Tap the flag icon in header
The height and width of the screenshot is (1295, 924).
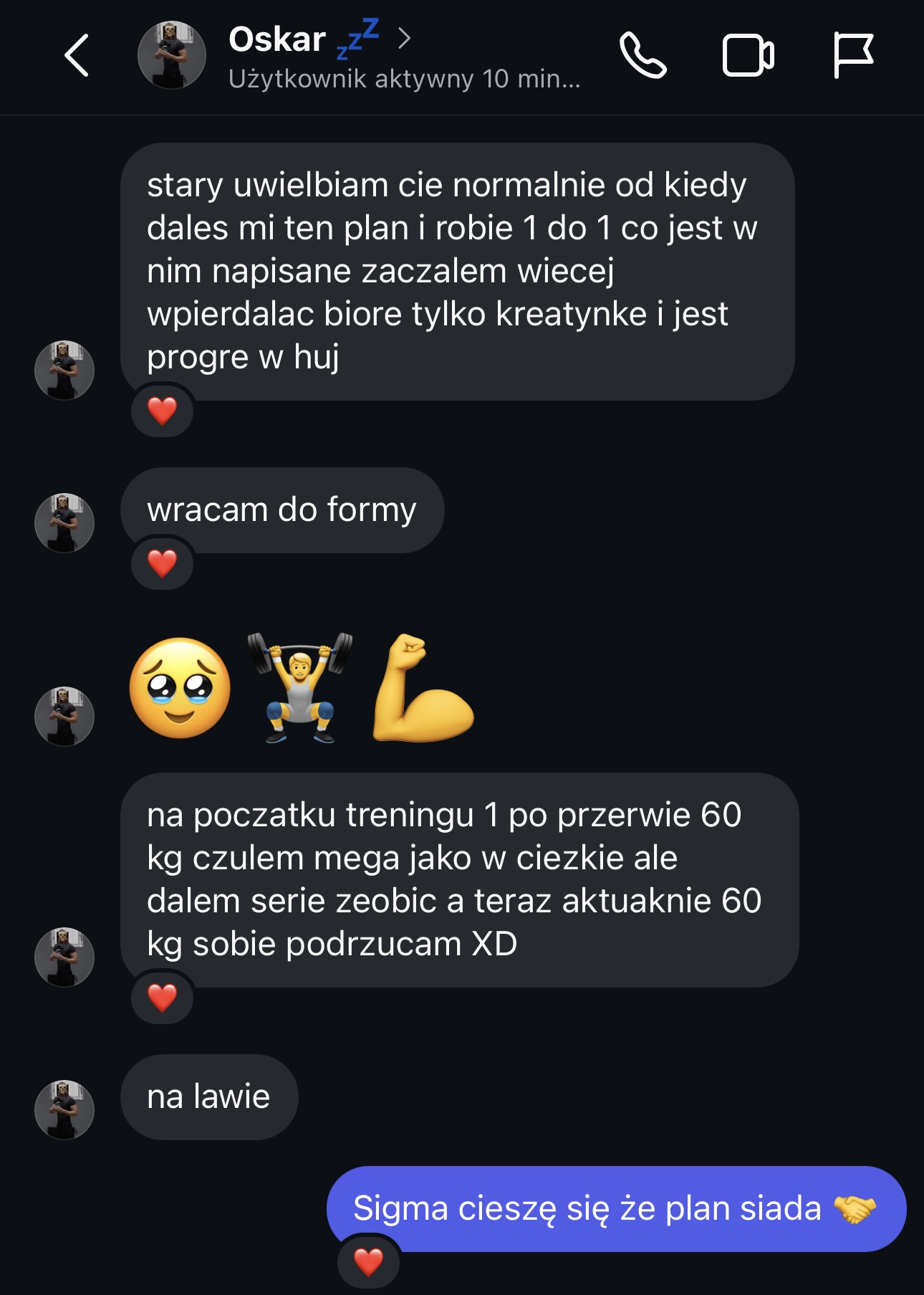click(x=853, y=55)
